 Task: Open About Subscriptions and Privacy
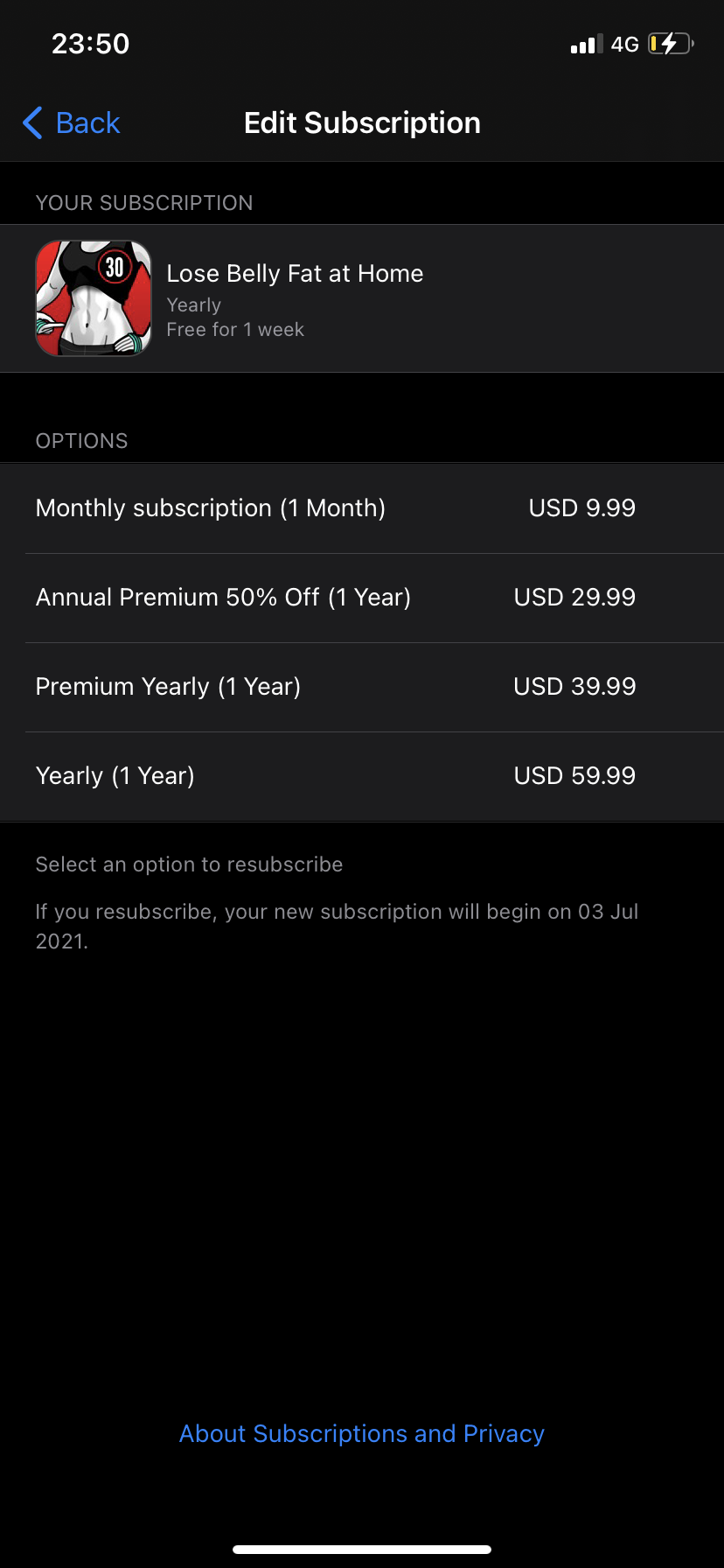pos(362,1433)
